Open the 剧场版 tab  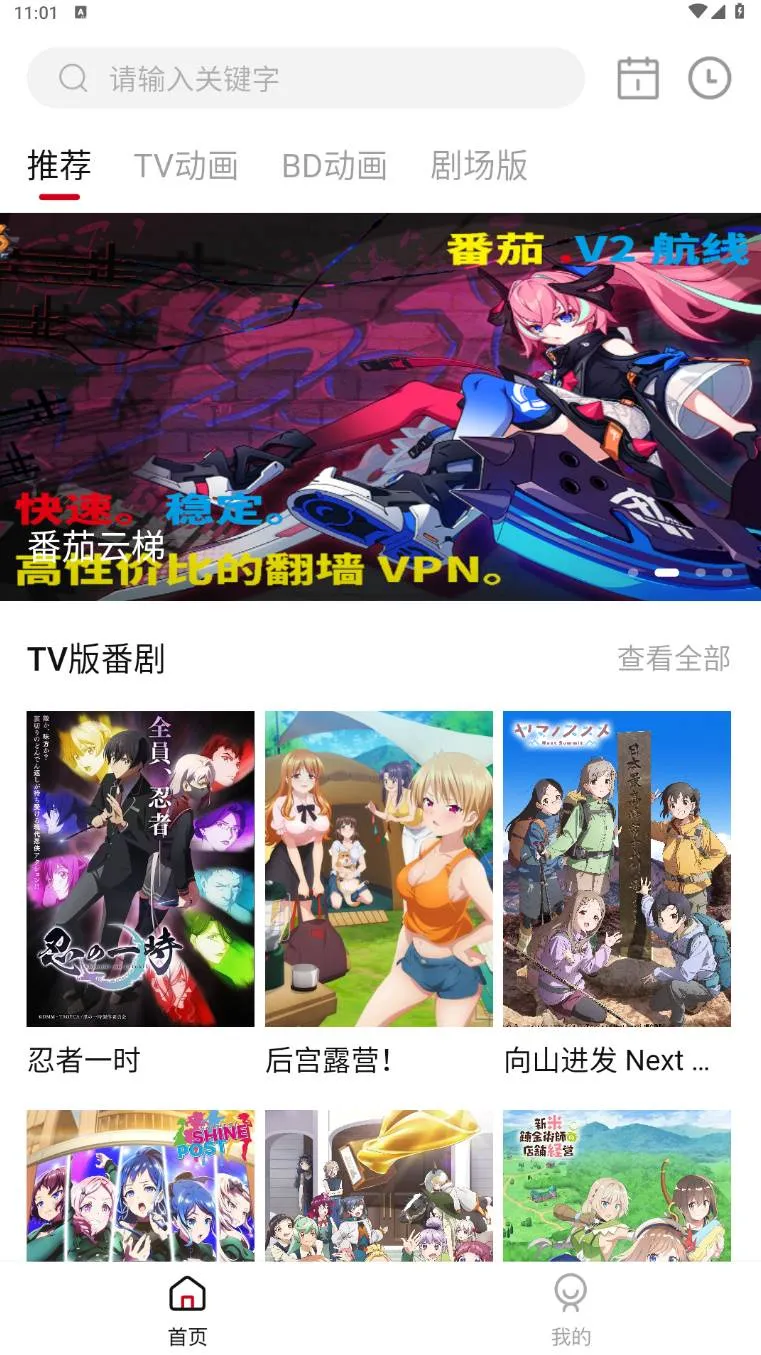(478, 167)
